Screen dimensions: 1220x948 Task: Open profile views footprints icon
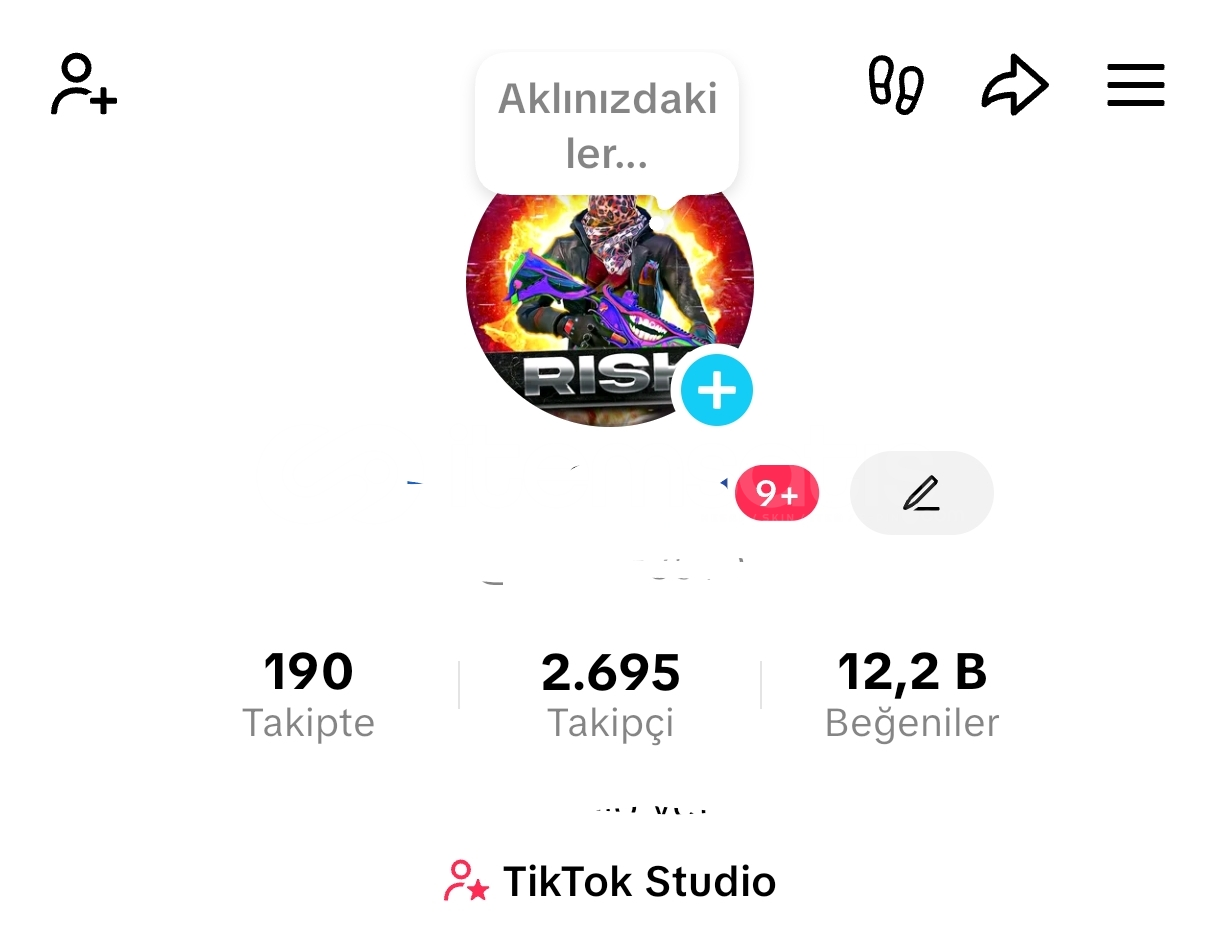coord(895,85)
